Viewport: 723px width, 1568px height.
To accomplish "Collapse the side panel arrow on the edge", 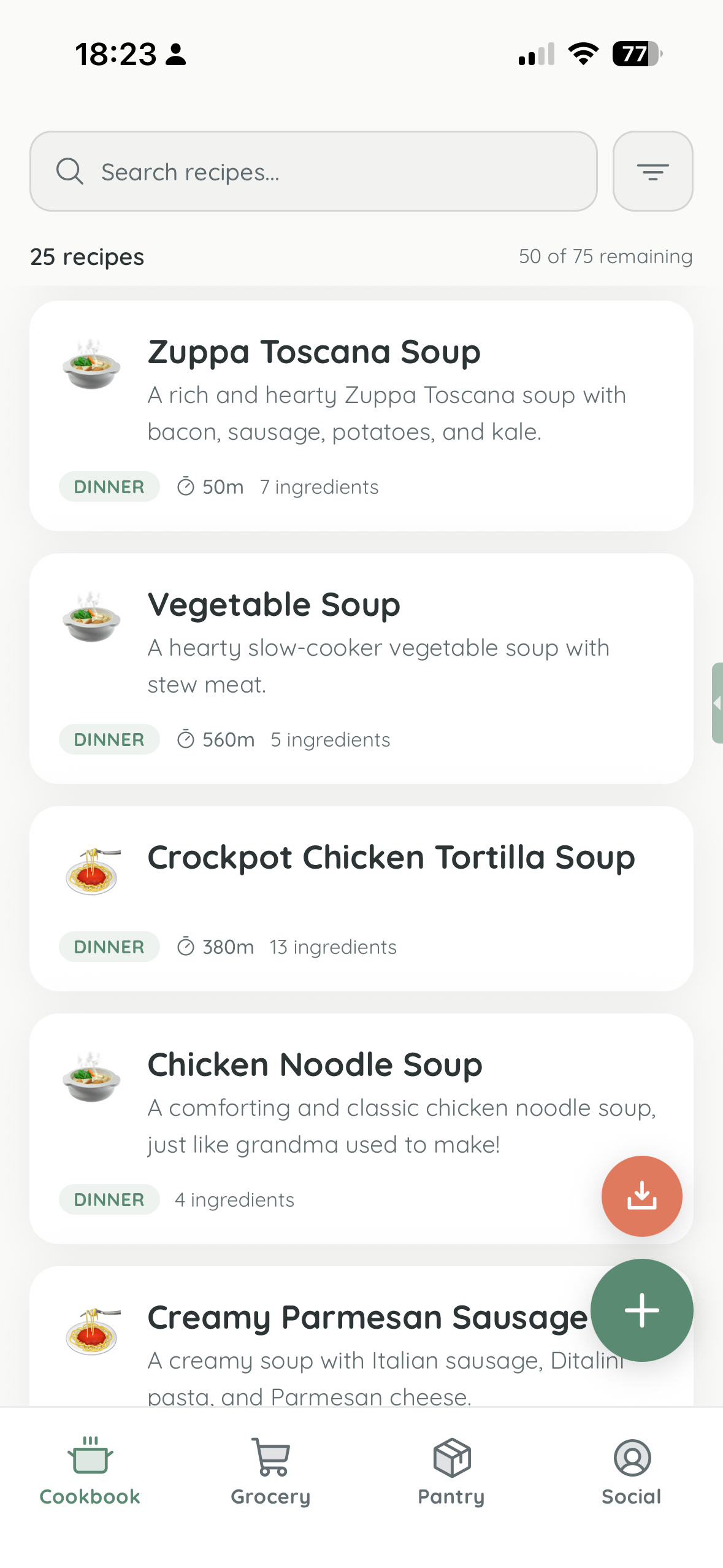I will click(717, 703).
